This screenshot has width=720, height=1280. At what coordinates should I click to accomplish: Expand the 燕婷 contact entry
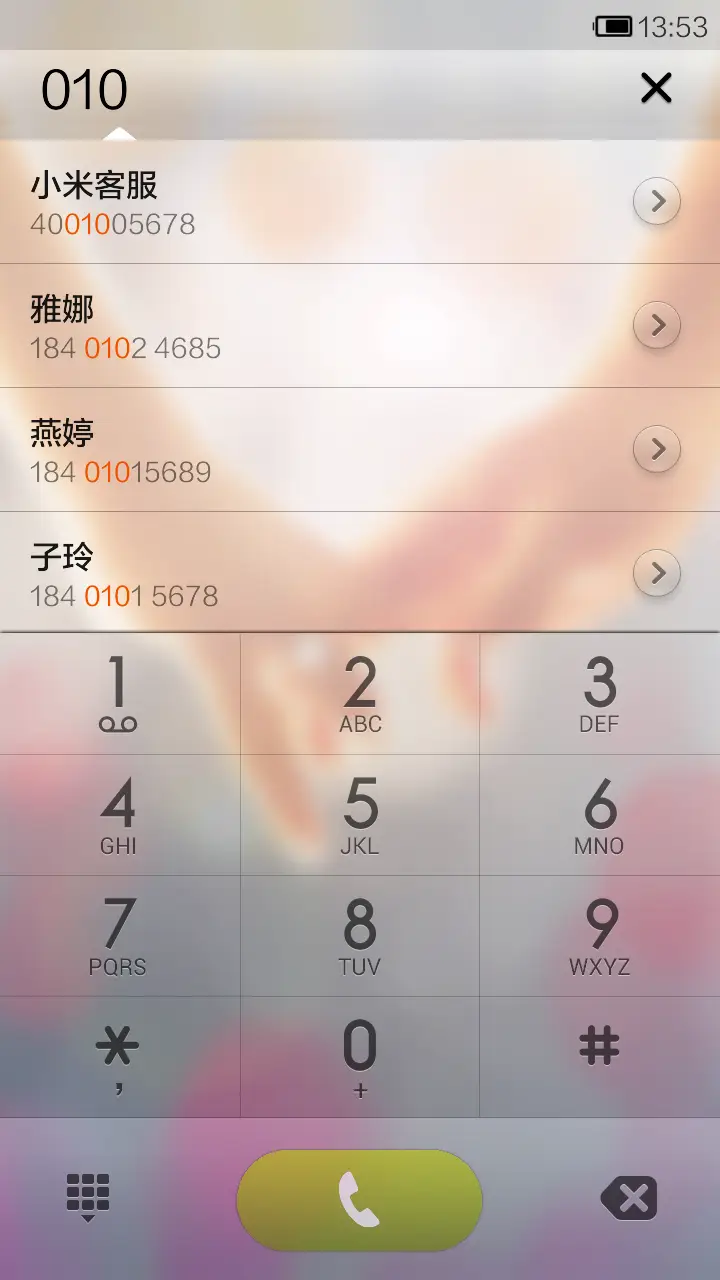(657, 449)
